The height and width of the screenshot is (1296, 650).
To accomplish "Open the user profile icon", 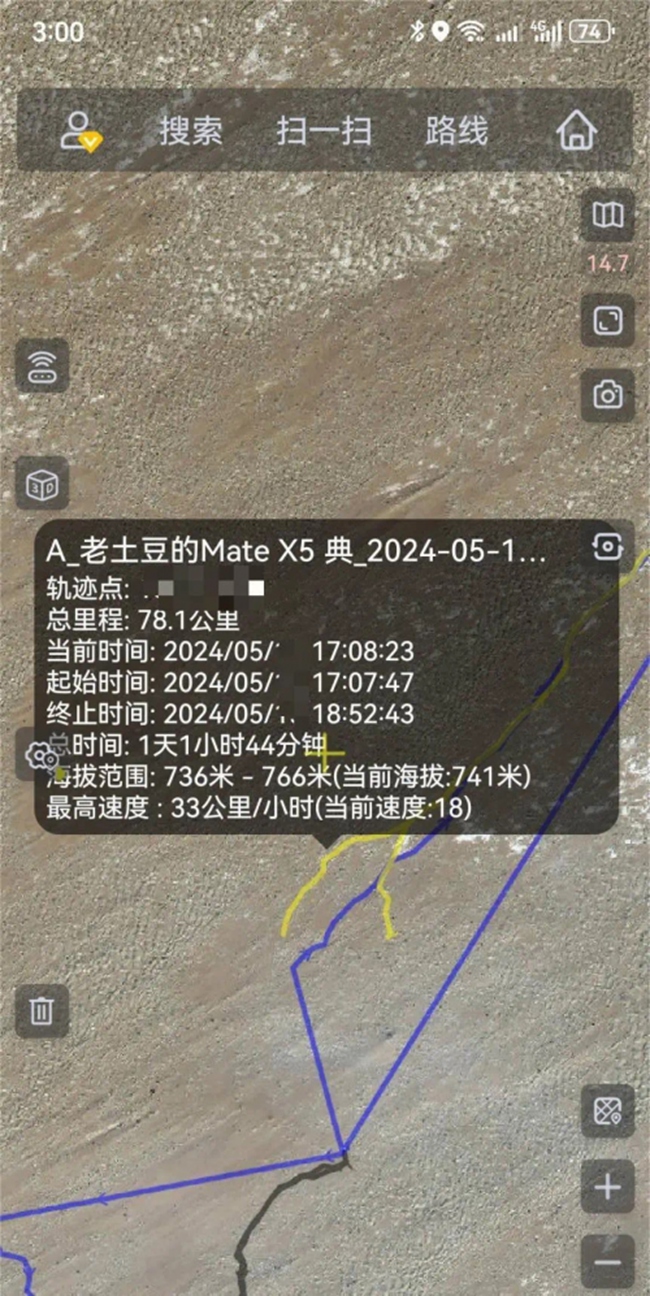I will (x=80, y=131).
